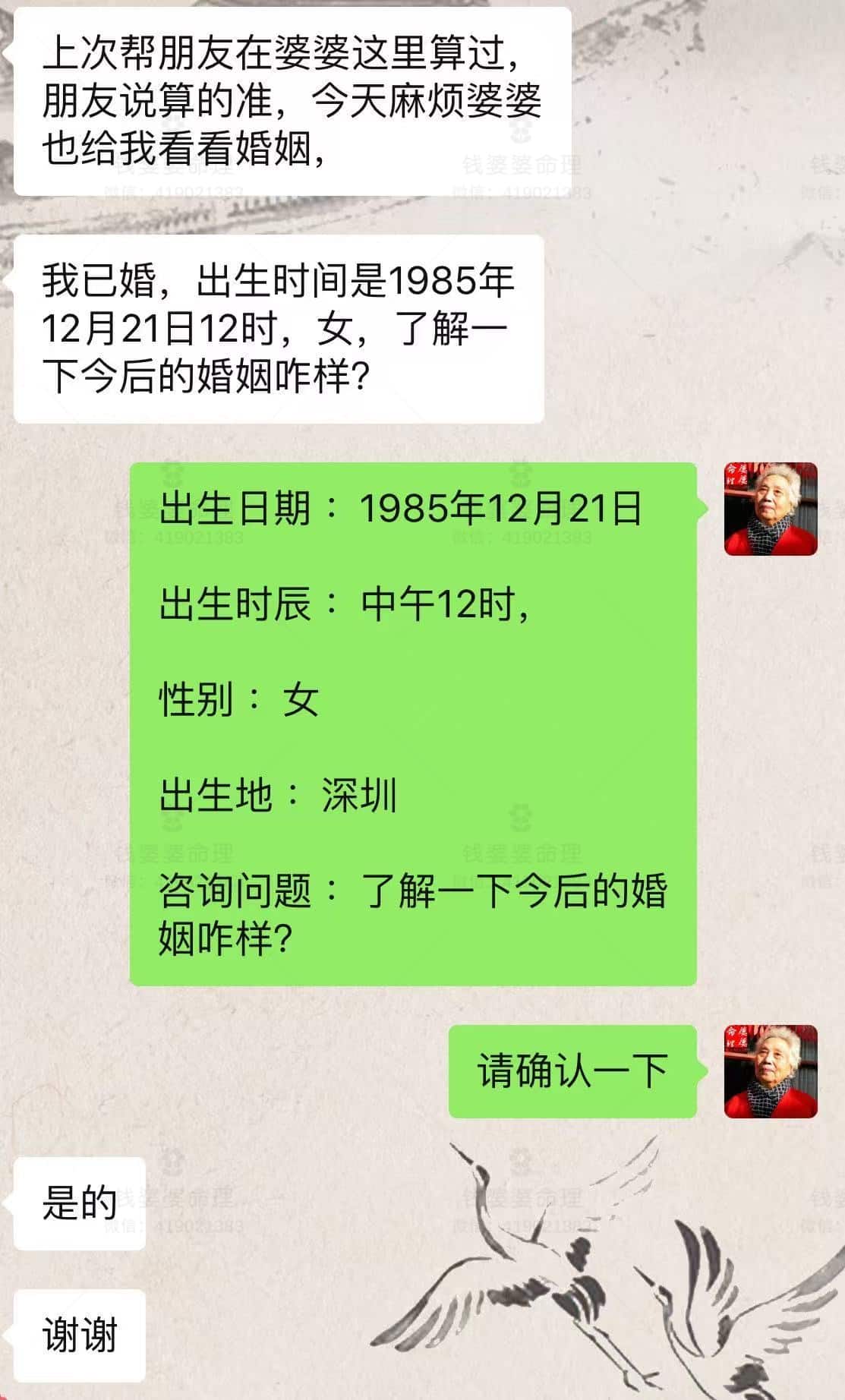Screen dimensions: 845x1400
Task: Click the 出生地：深圳 line
Action: [x=281, y=791]
